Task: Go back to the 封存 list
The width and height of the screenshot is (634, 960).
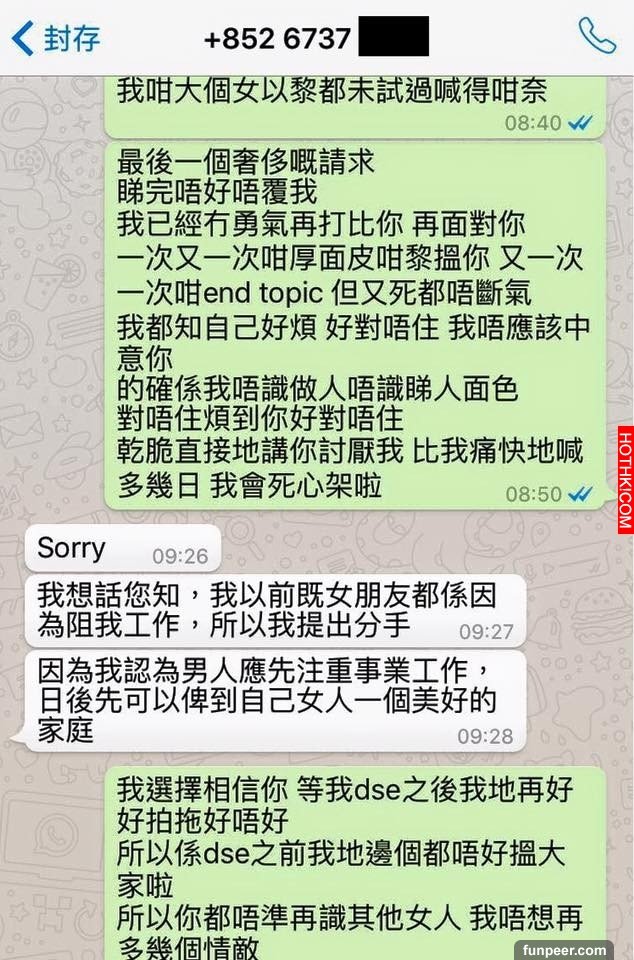Action: [x=56, y=38]
